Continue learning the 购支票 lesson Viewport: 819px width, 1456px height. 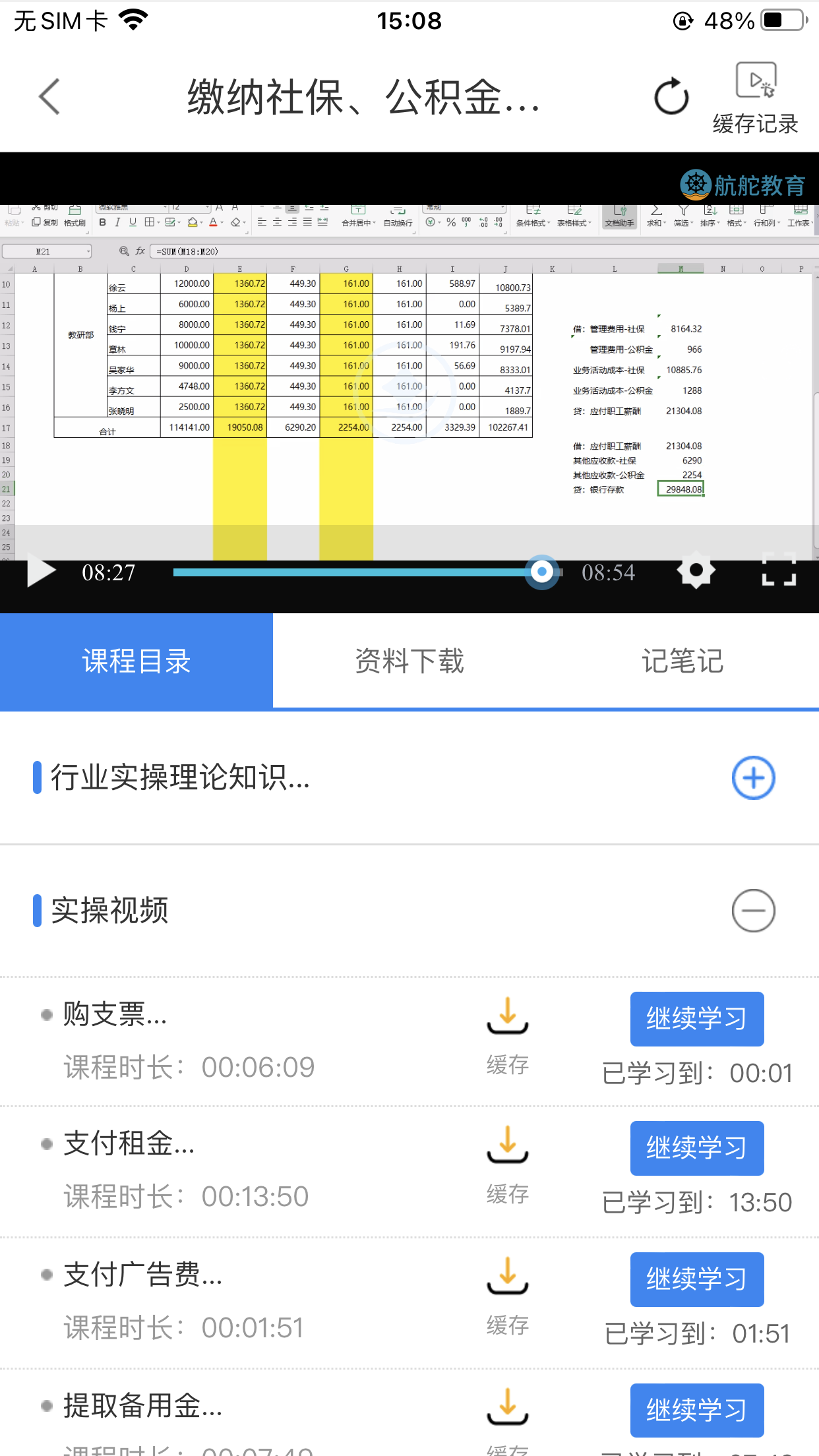click(x=697, y=1019)
